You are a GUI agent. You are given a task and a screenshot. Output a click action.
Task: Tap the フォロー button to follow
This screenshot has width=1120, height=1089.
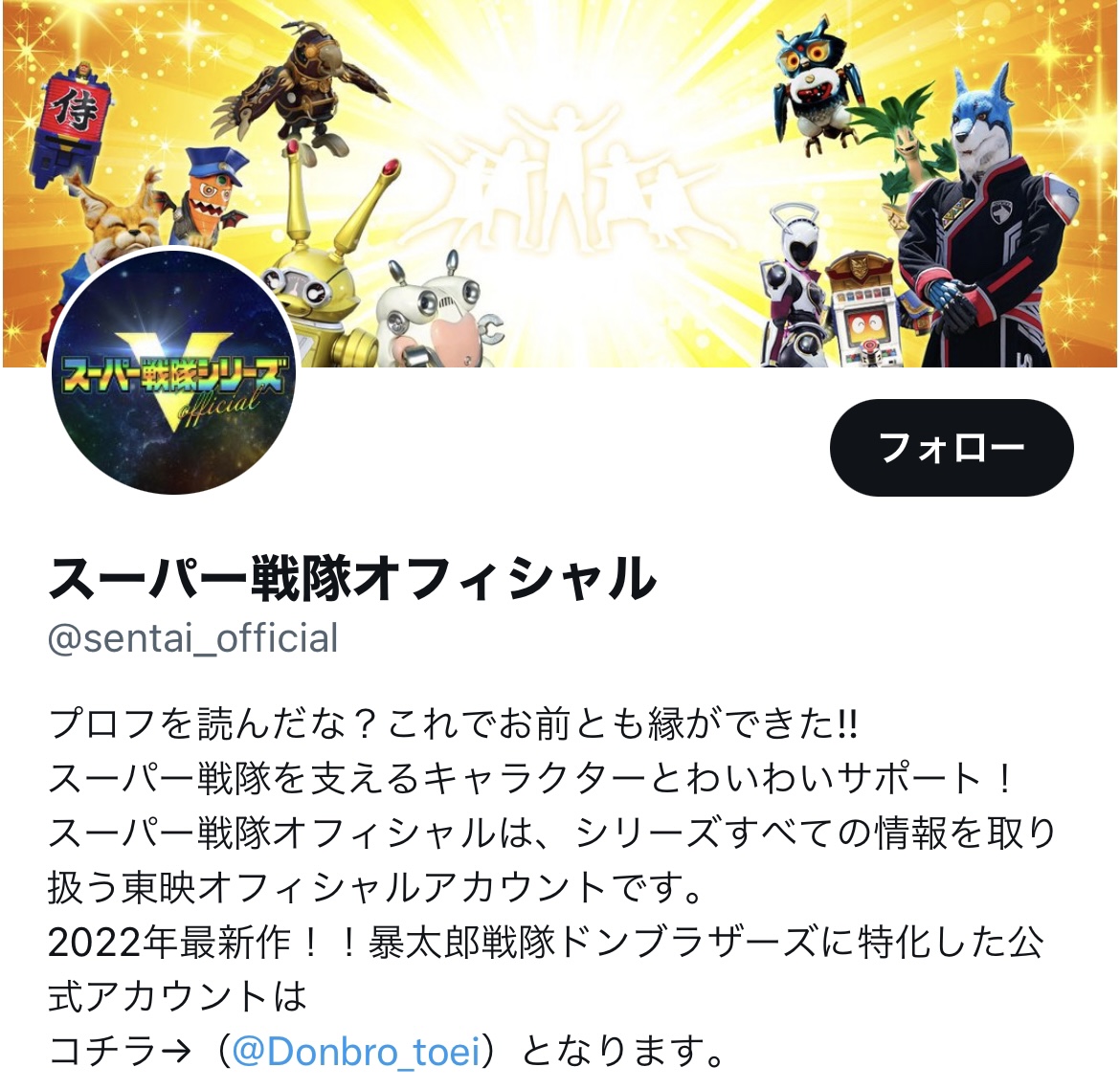tap(951, 448)
